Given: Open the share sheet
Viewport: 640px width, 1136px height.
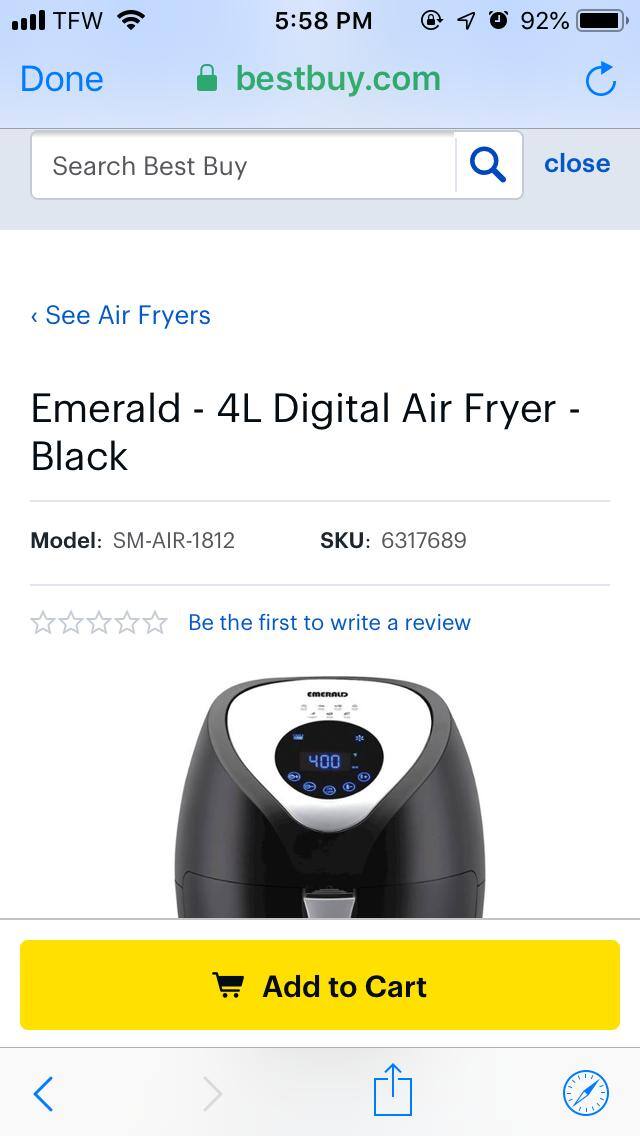Looking at the screenshot, I should coord(393,1091).
